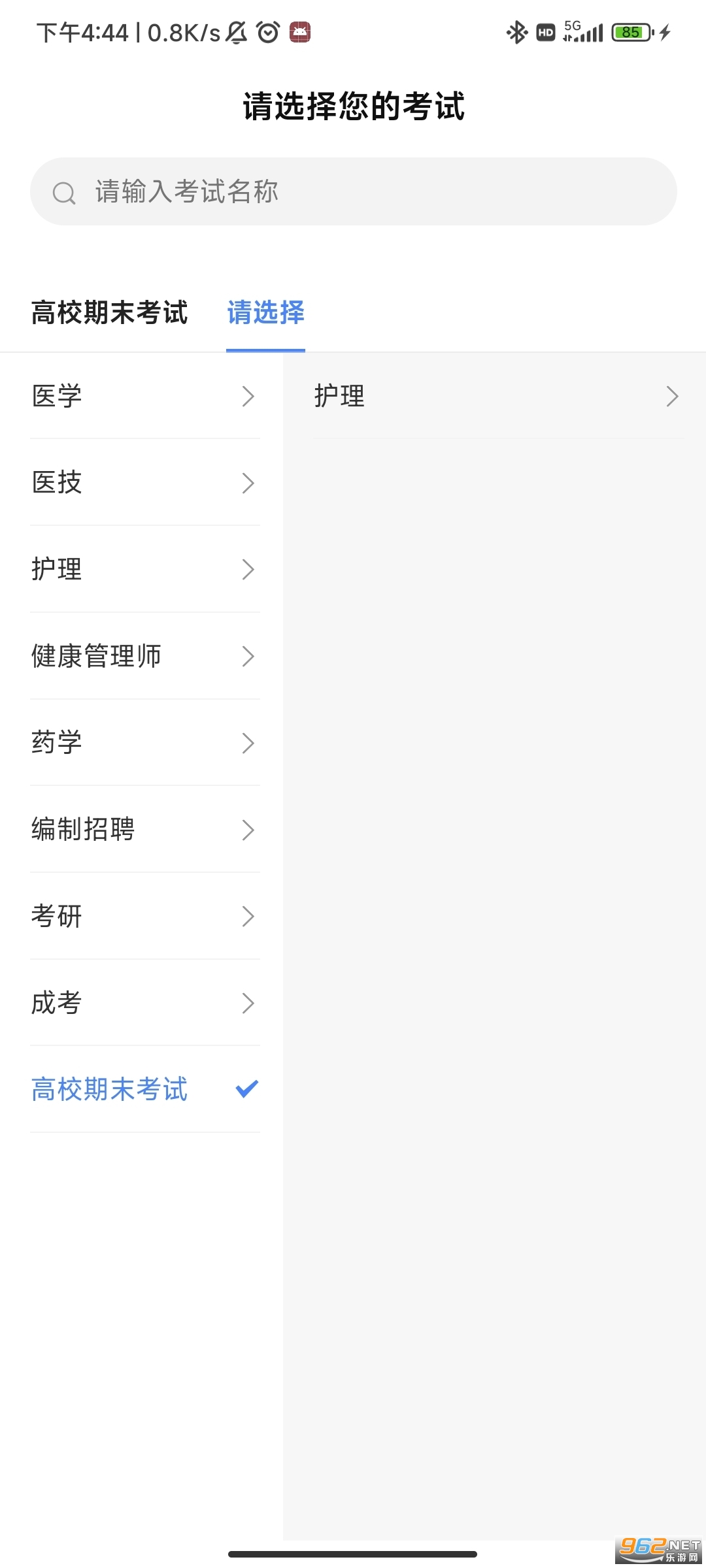Open the 编制招聘 category
706x1568 pixels.
(x=144, y=830)
